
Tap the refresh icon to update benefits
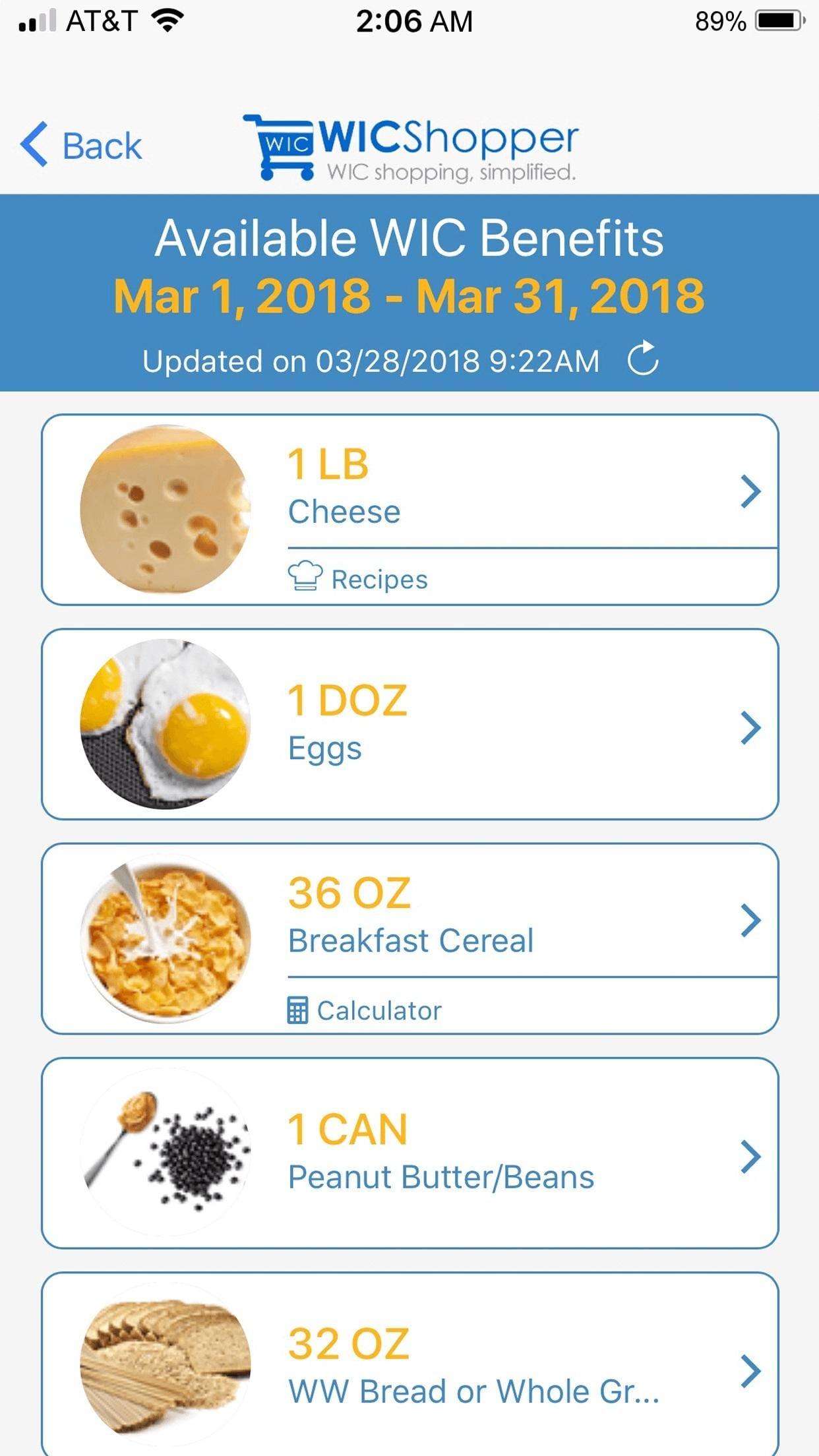tap(642, 360)
